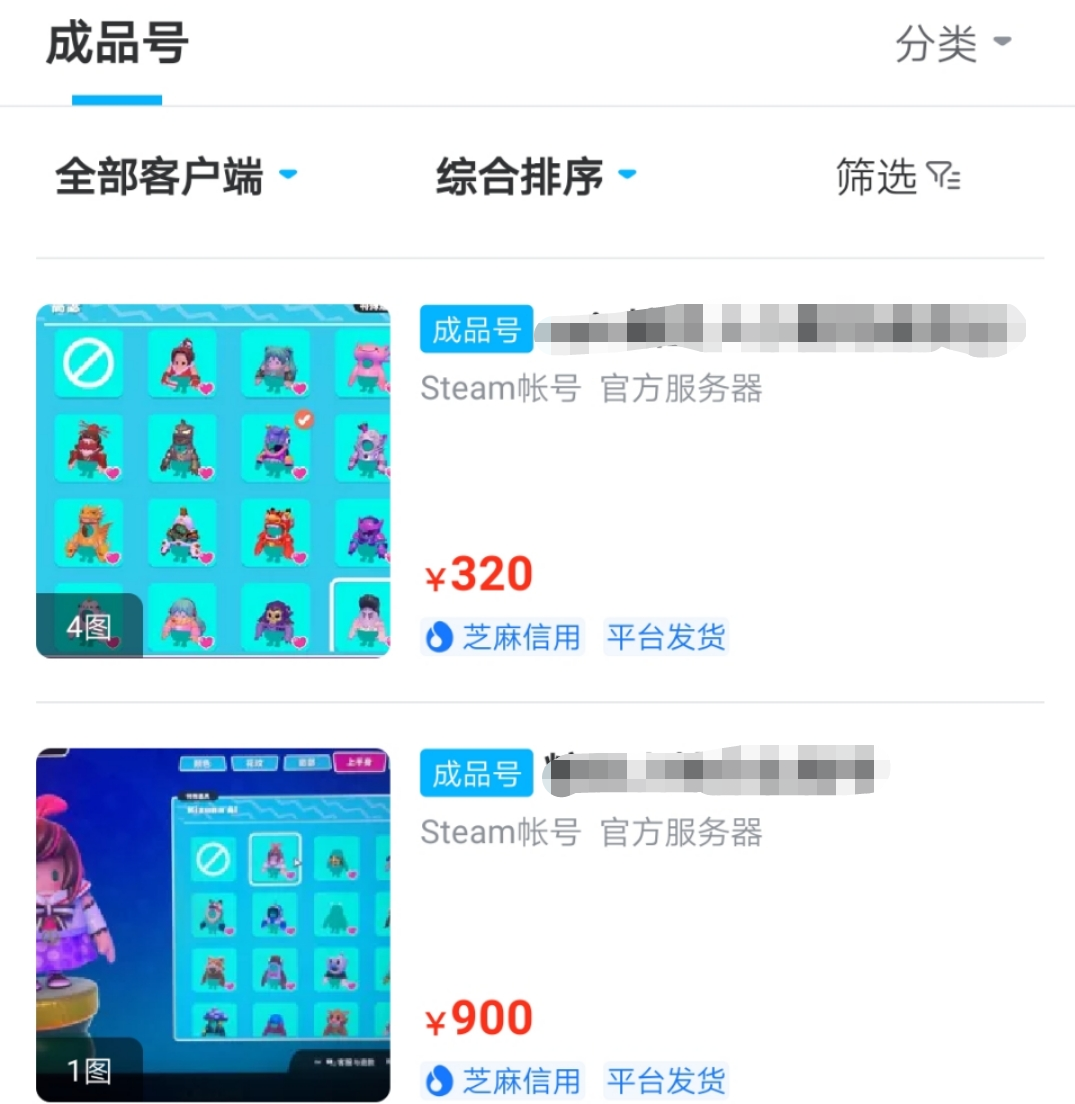Change sorting via 综合排序
The image size is (1075, 1104).
(x=535, y=178)
